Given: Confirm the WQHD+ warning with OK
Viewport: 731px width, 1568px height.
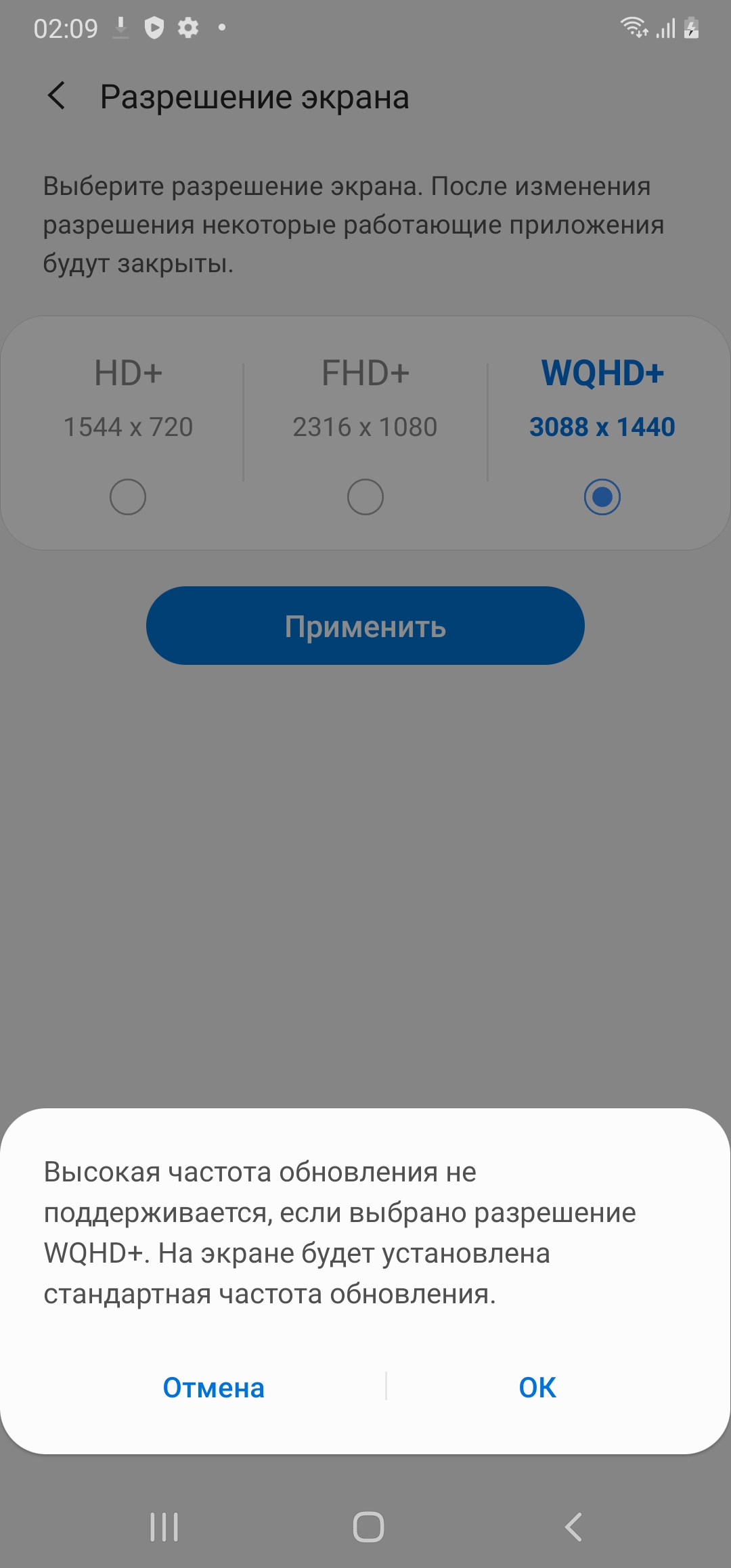Looking at the screenshot, I should 537,1387.
